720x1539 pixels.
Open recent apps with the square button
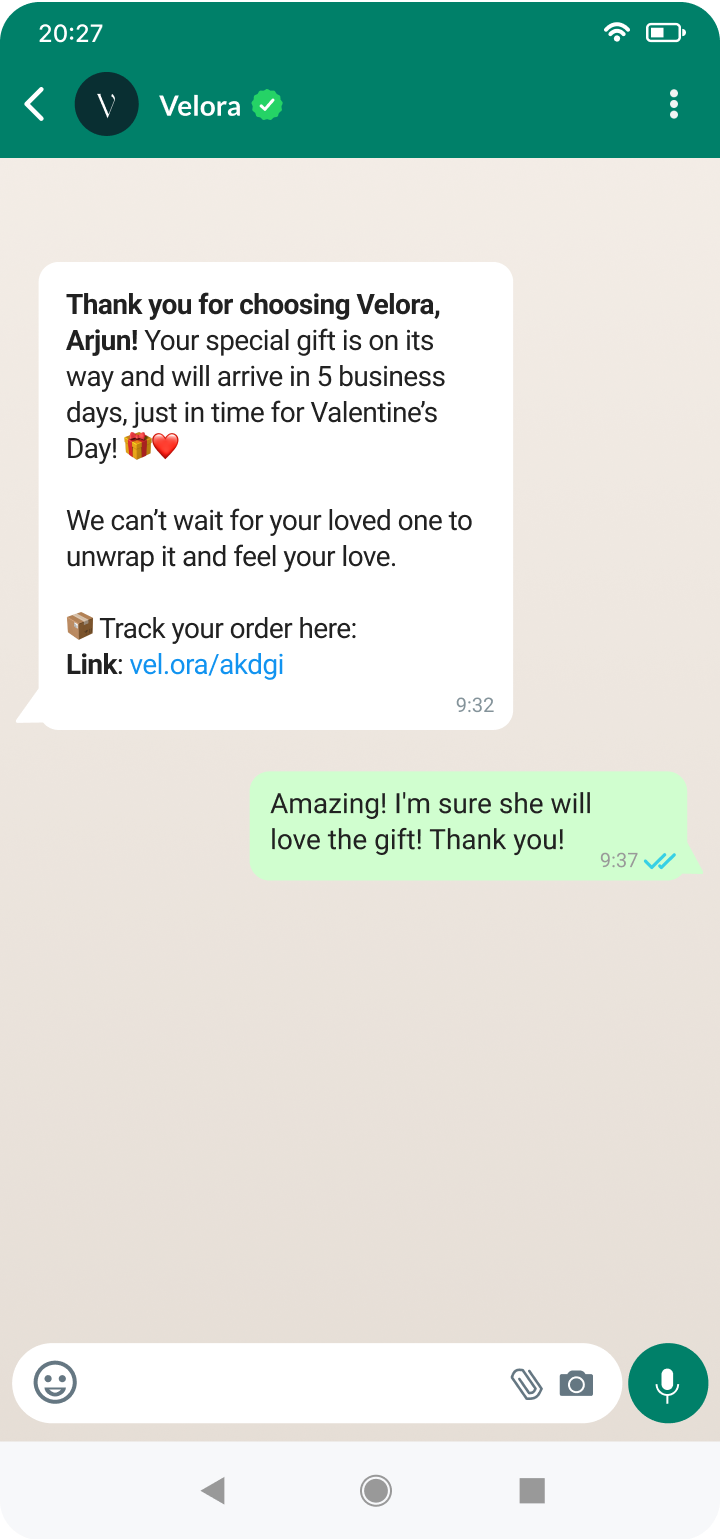(x=532, y=1491)
